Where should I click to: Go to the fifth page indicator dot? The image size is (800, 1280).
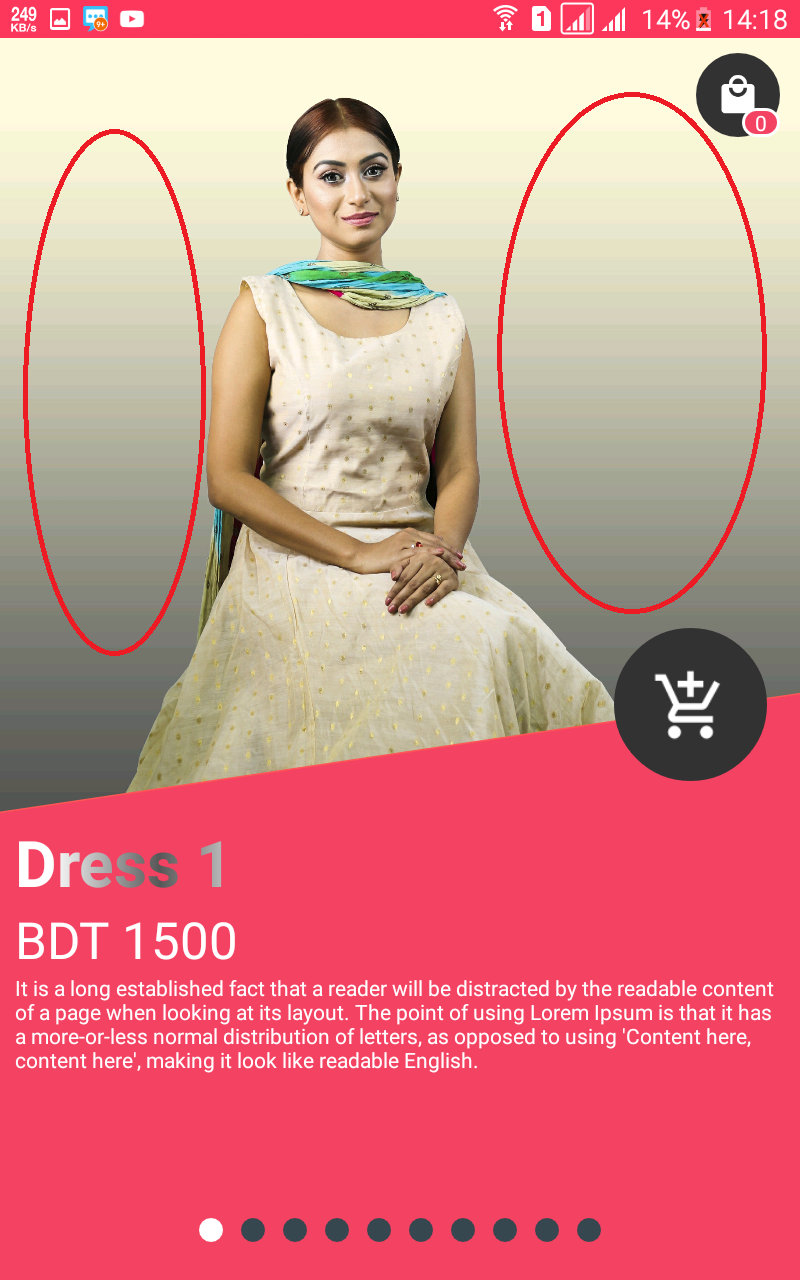tap(379, 1229)
